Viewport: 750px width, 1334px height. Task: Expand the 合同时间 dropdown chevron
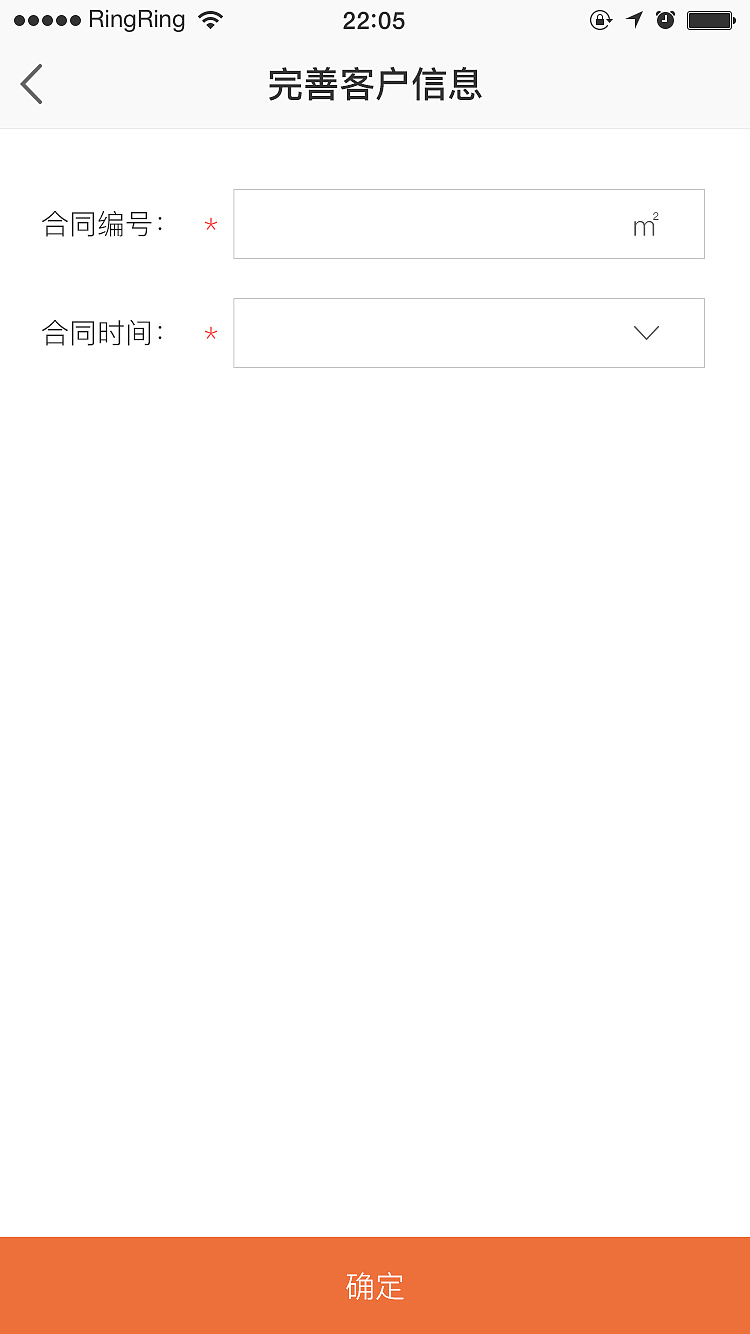[x=646, y=333]
